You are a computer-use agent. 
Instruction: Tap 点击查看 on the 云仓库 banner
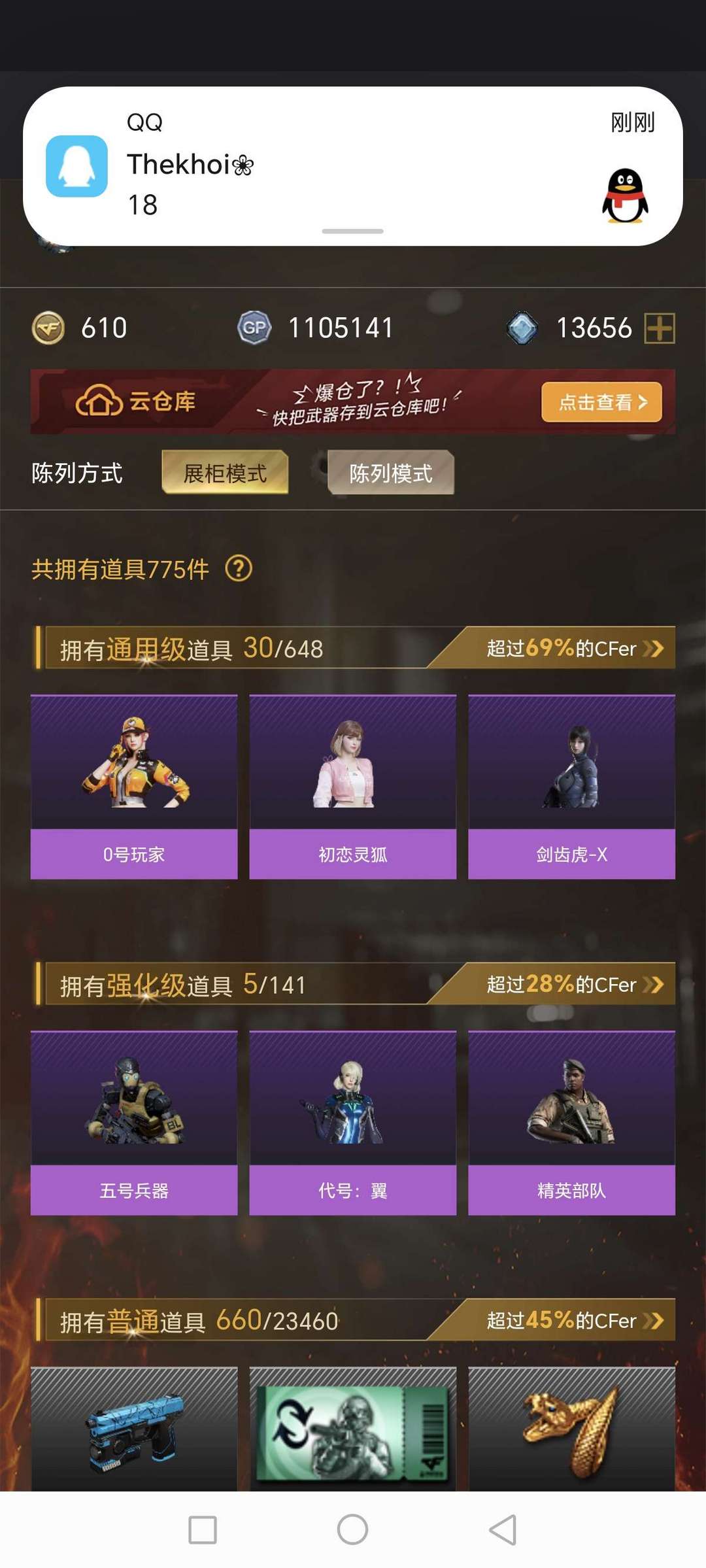point(601,401)
